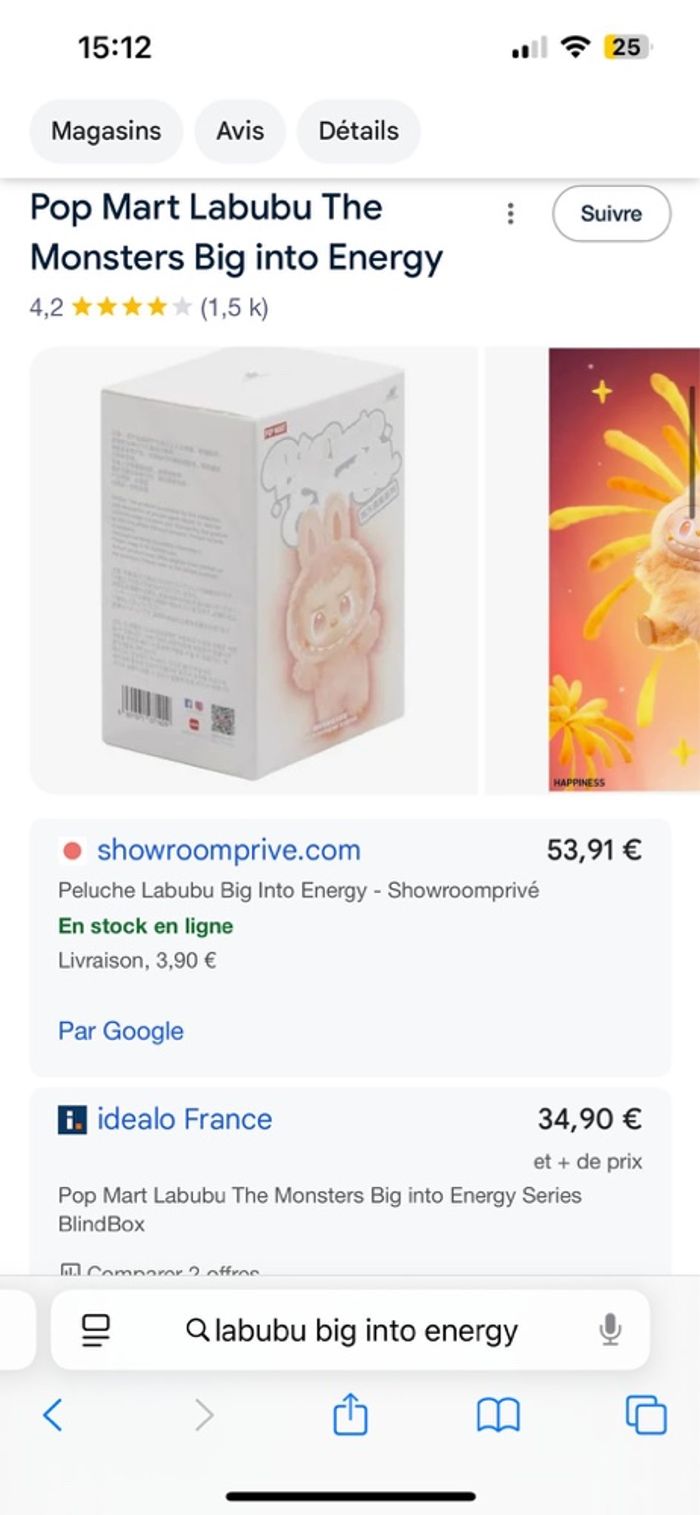Show all open tabs
This screenshot has width=700, height=1515.
click(645, 1415)
